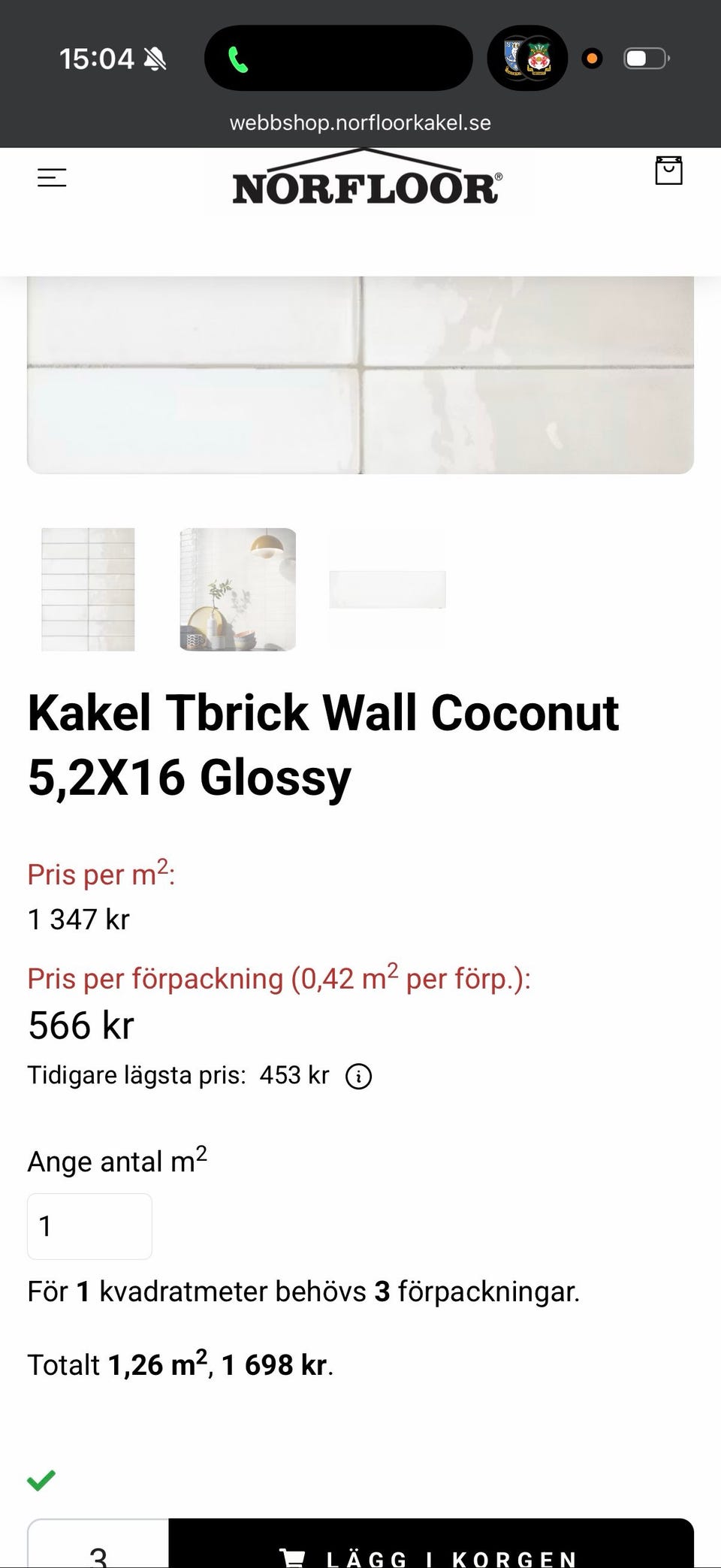Open the shopping bag in the top right
Screen dimensions: 721x1568
point(669,171)
